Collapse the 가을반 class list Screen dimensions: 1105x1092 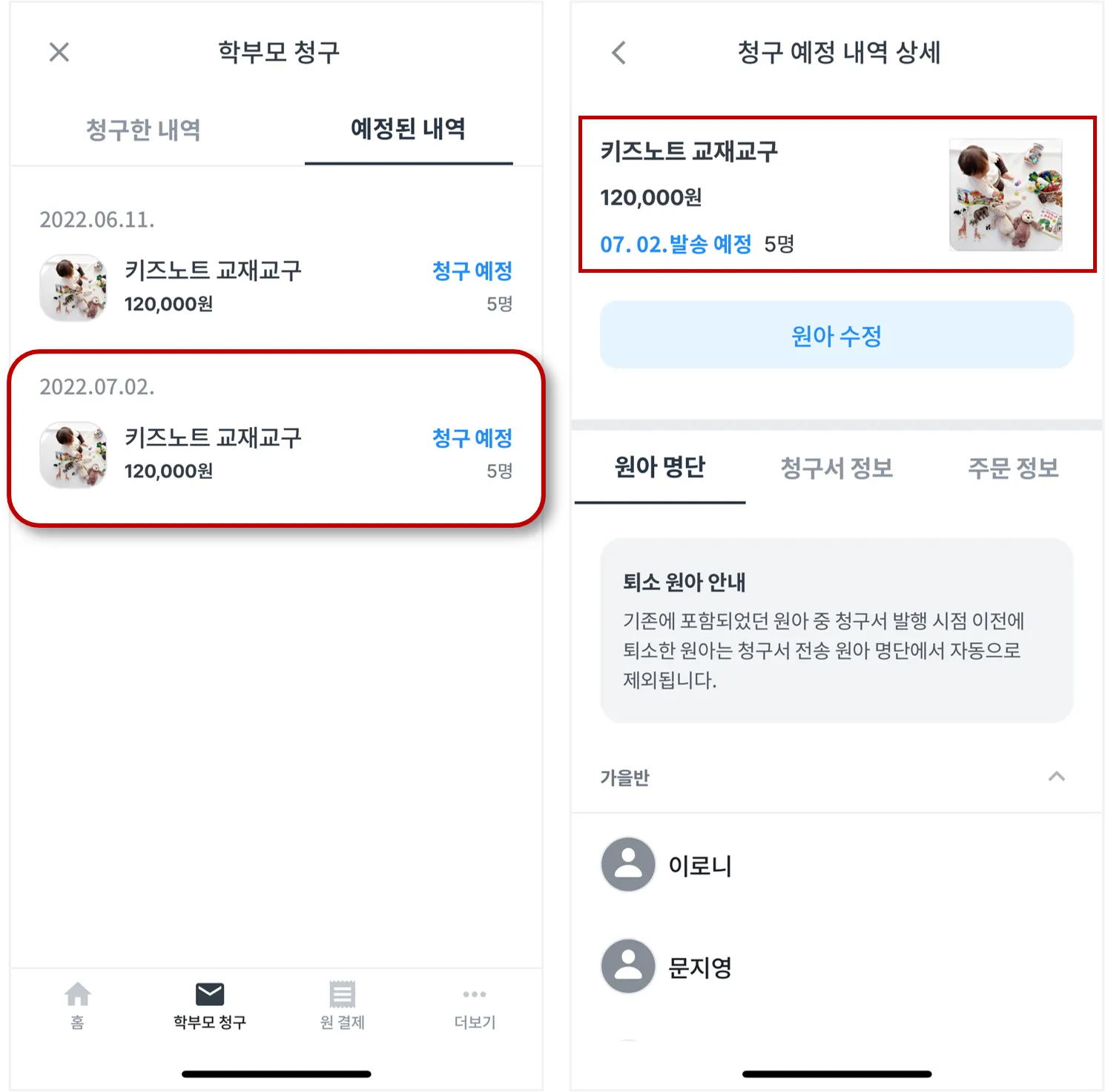point(1056,777)
